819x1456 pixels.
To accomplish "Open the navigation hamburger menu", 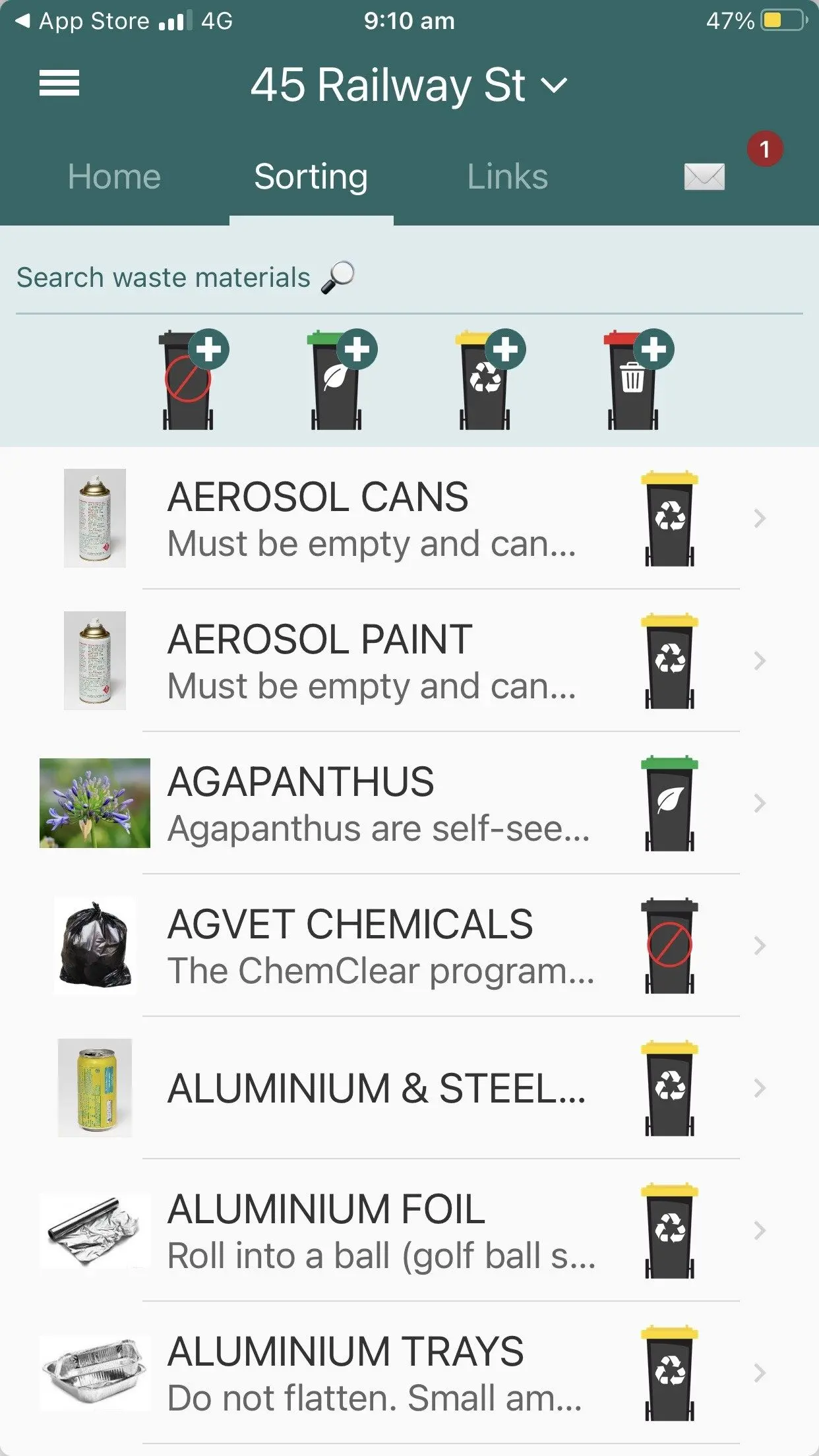I will tap(59, 83).
